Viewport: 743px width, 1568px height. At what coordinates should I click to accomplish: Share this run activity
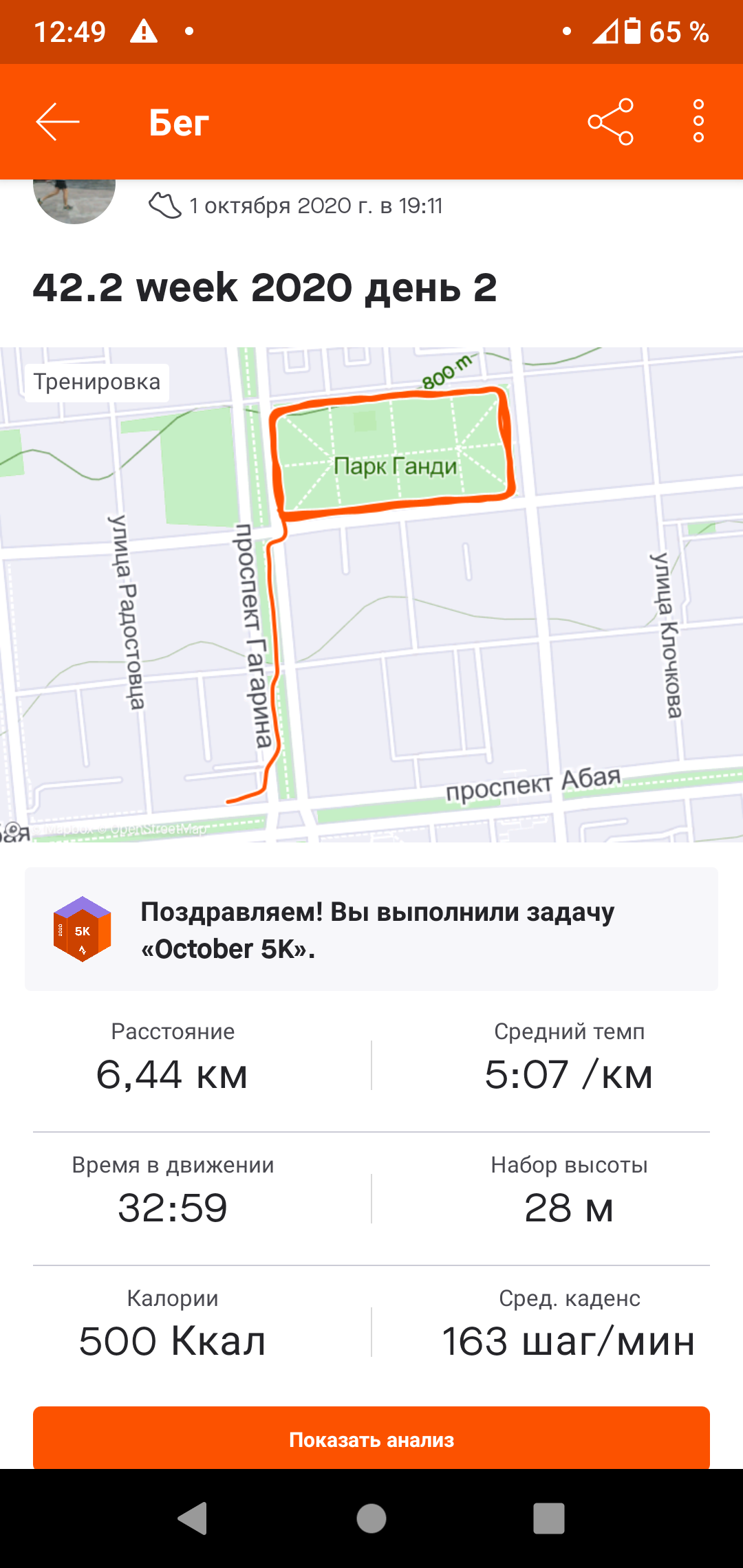(610, 122)
